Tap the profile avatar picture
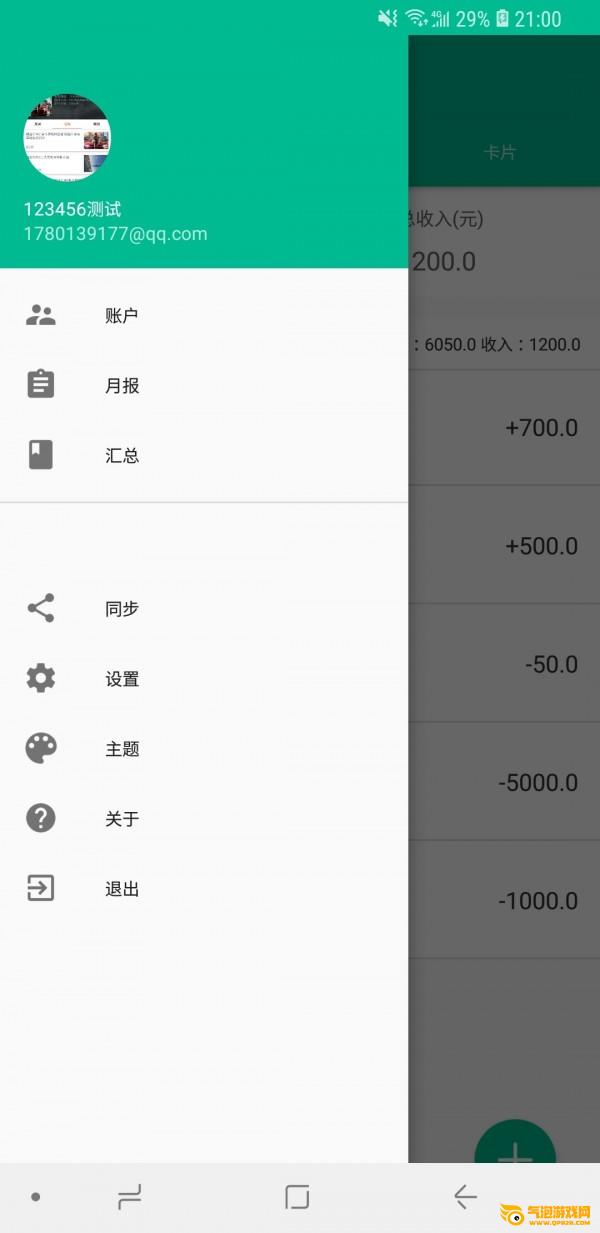This screenshot has height=1233, width=600. (x=67, y=139)
